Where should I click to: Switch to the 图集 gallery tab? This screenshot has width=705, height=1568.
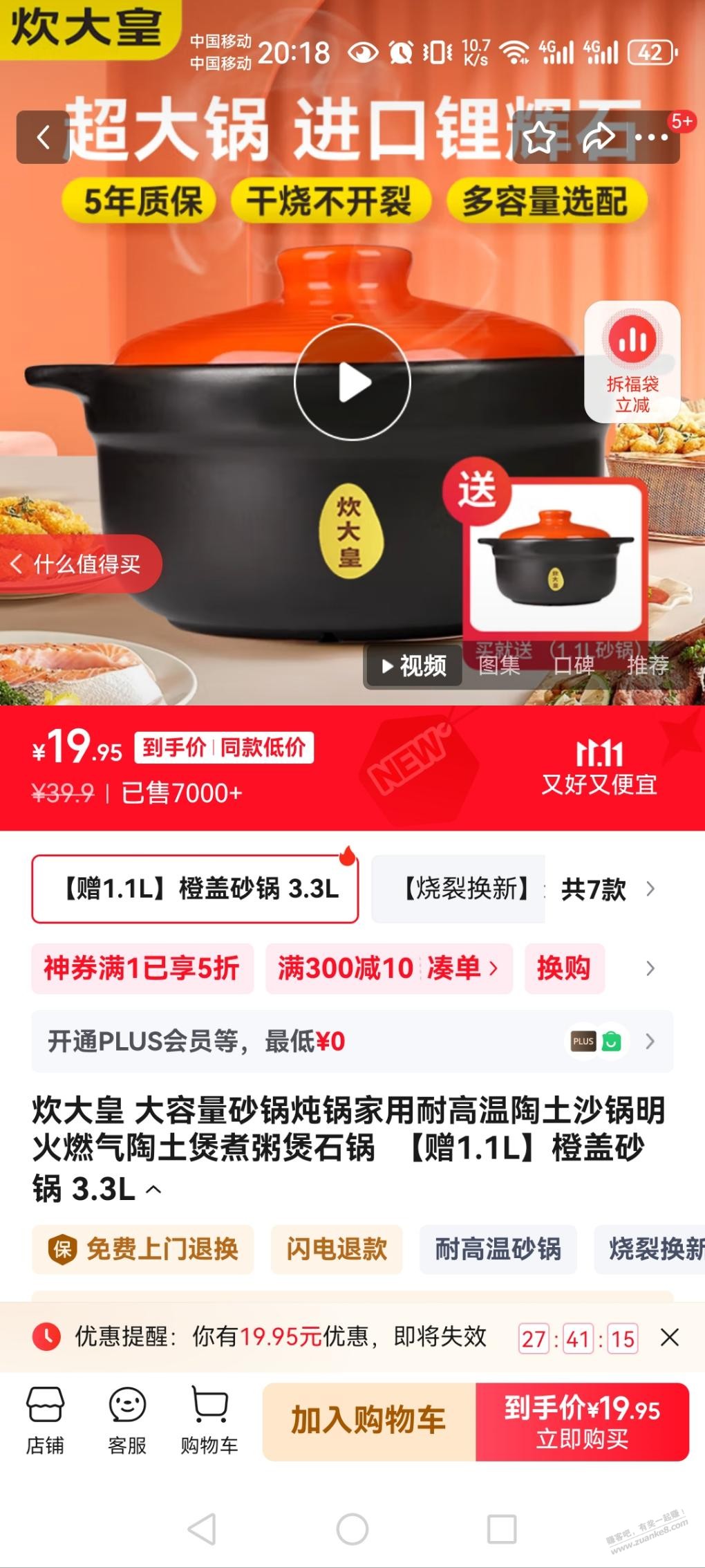click(499, 665)
